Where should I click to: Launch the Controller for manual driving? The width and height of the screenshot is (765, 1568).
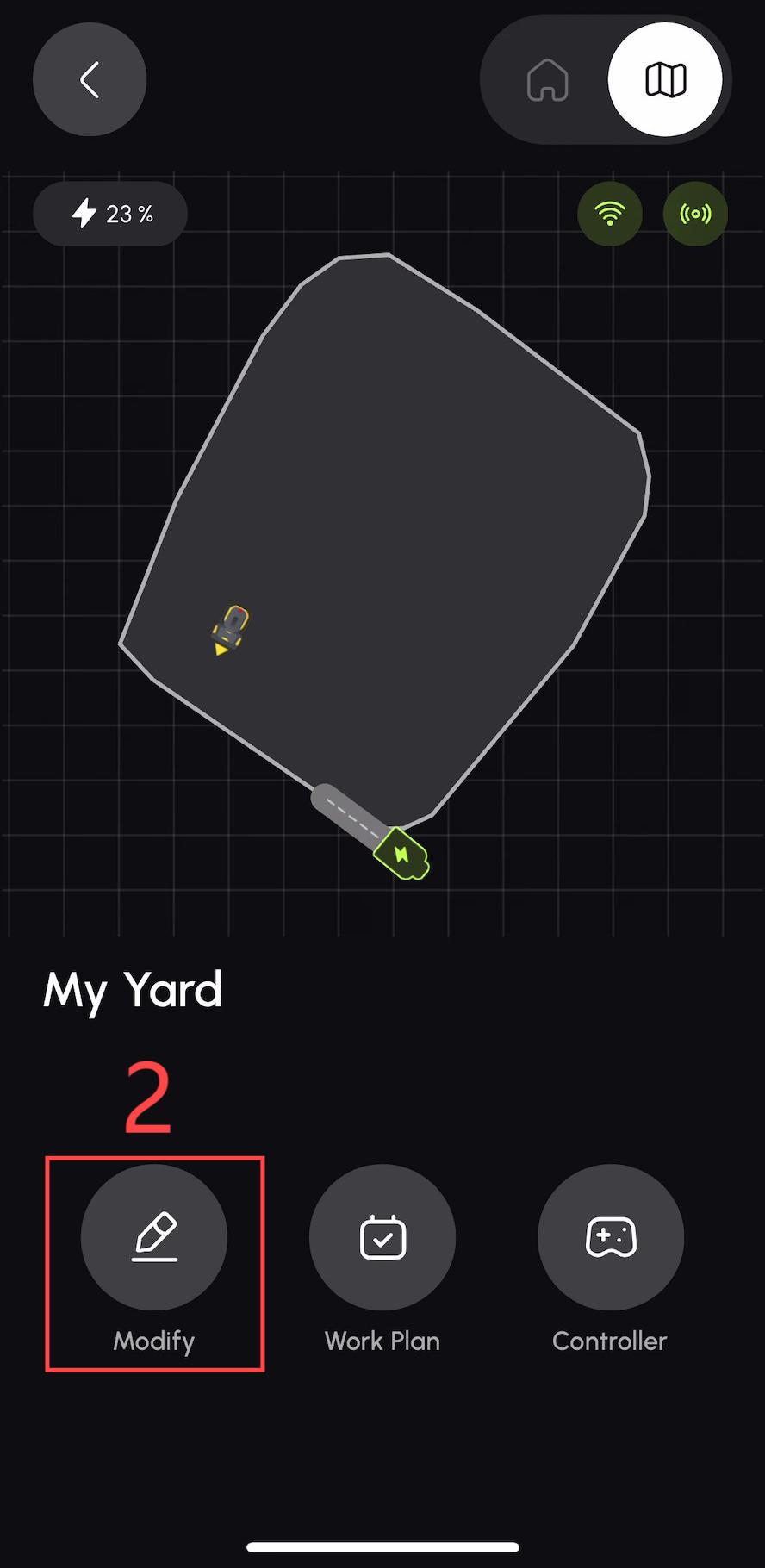pyautogui.click(x=611, y=1237)
